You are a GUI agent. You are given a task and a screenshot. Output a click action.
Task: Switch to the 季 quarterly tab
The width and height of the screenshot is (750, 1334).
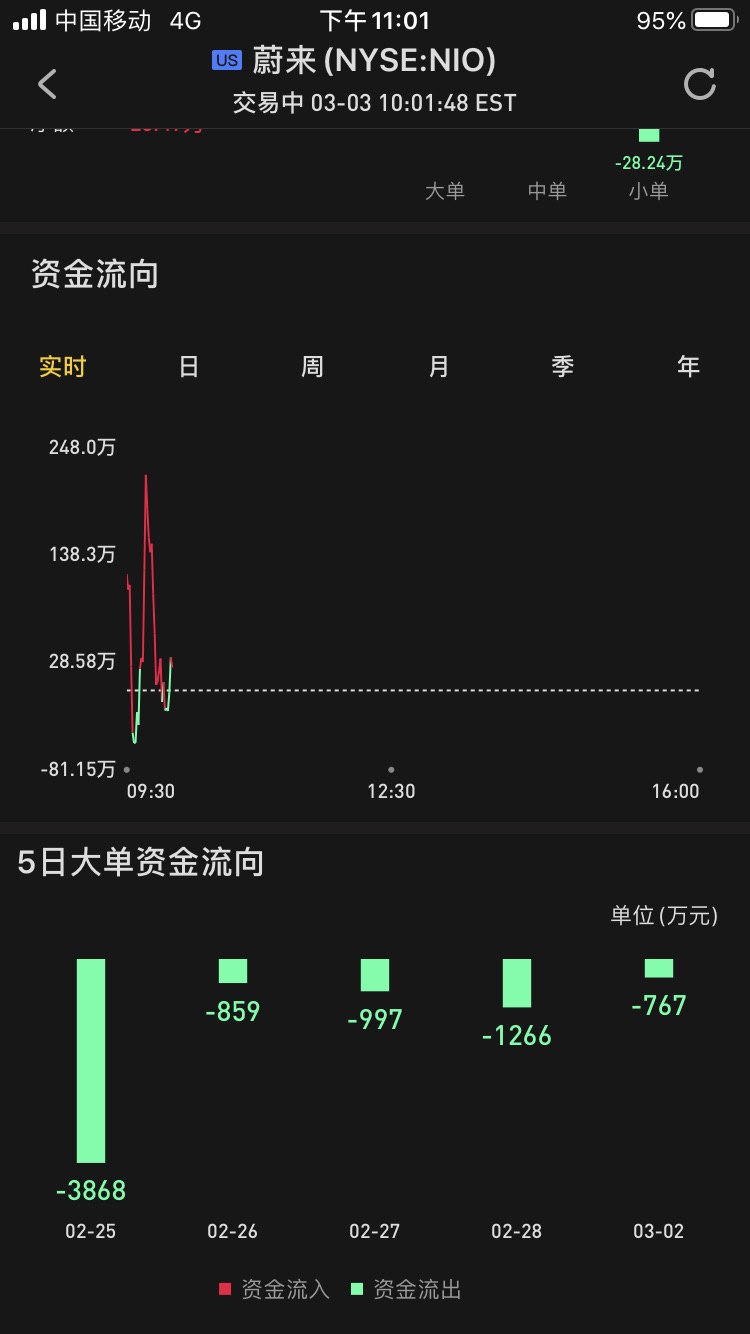tap(563, 367)
